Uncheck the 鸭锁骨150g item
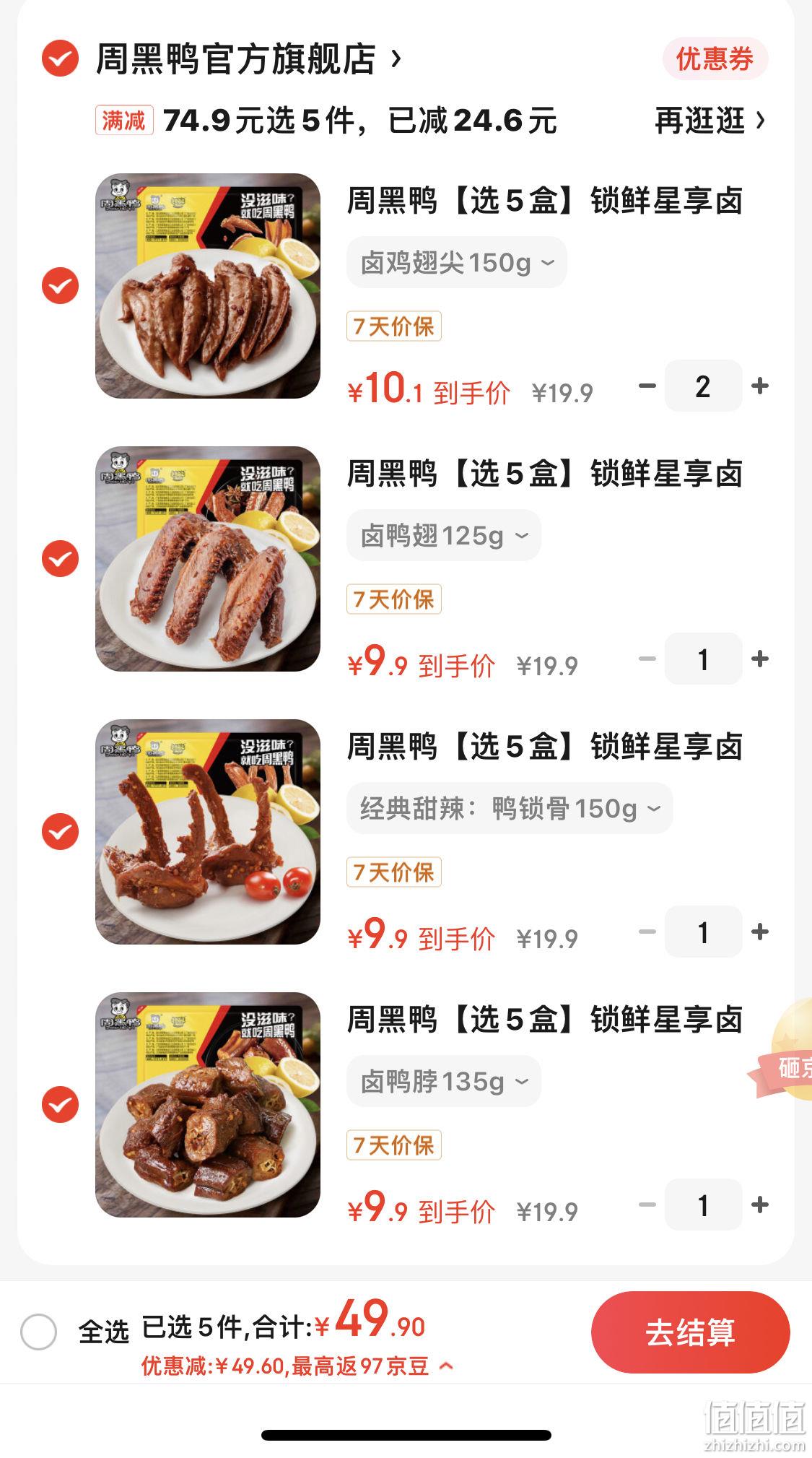The width and height of the screenshot is (812, 1458). pyautogui.click(x=60, y=832)
